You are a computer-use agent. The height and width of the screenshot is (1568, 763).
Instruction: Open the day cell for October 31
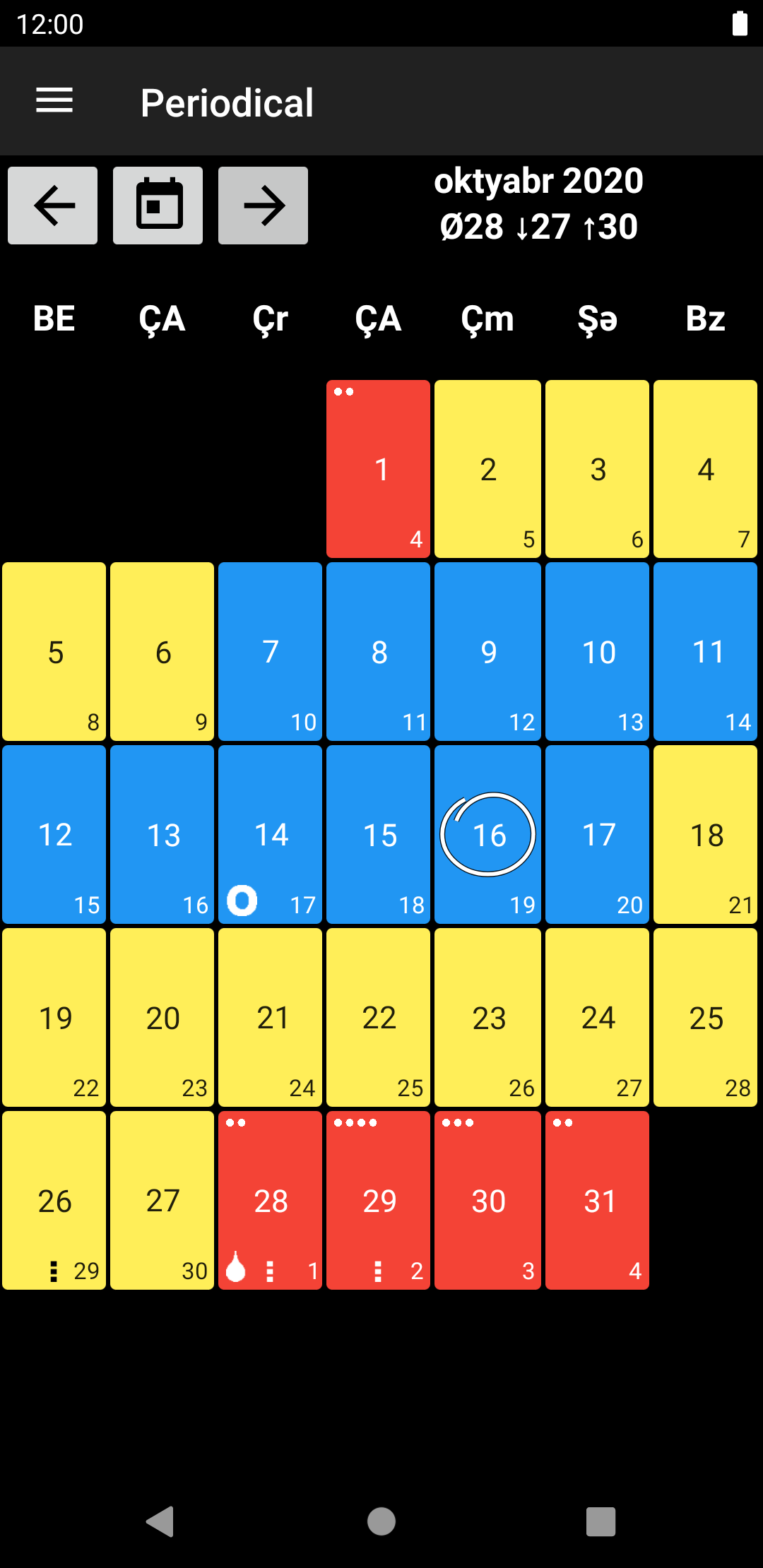coord(597,1200)
